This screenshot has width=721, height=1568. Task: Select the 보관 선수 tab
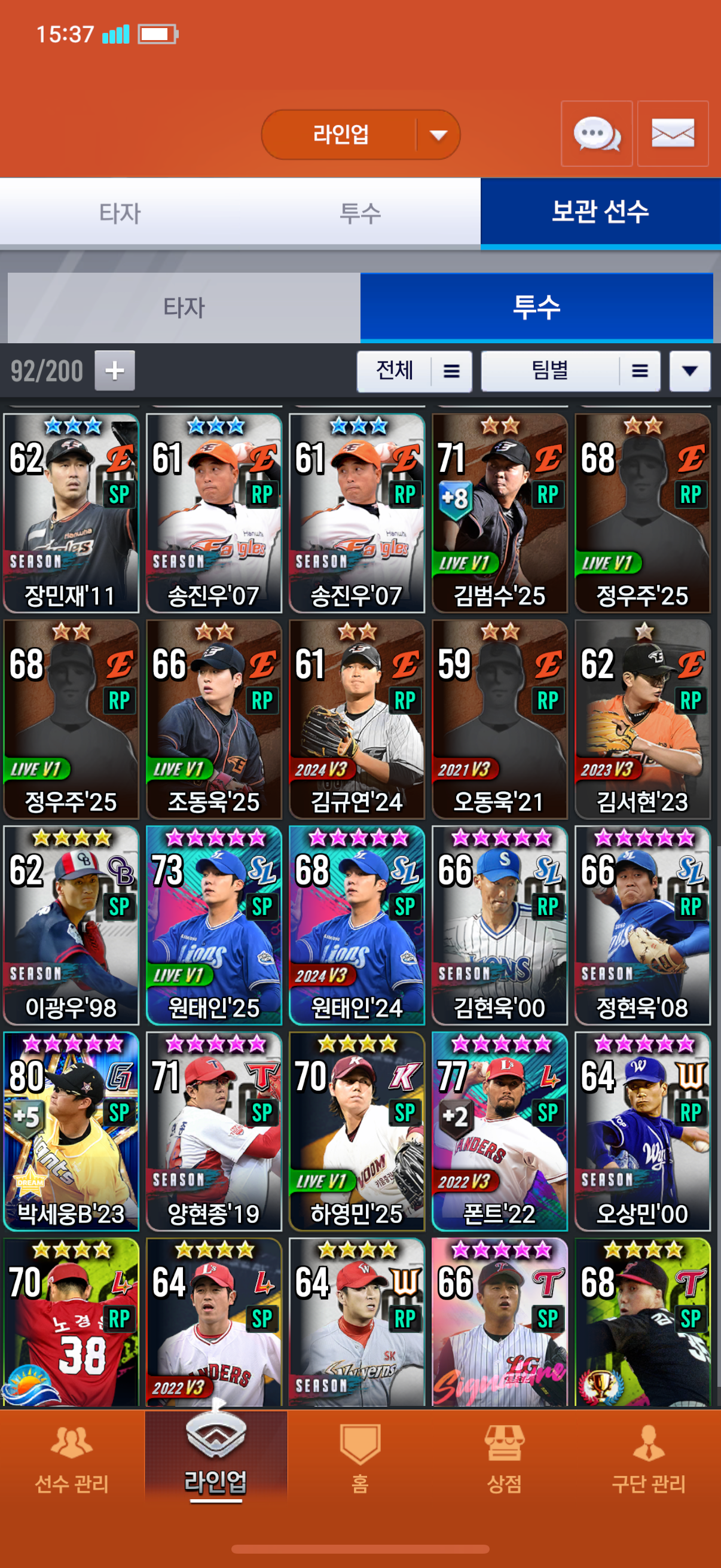coord(600,212)
